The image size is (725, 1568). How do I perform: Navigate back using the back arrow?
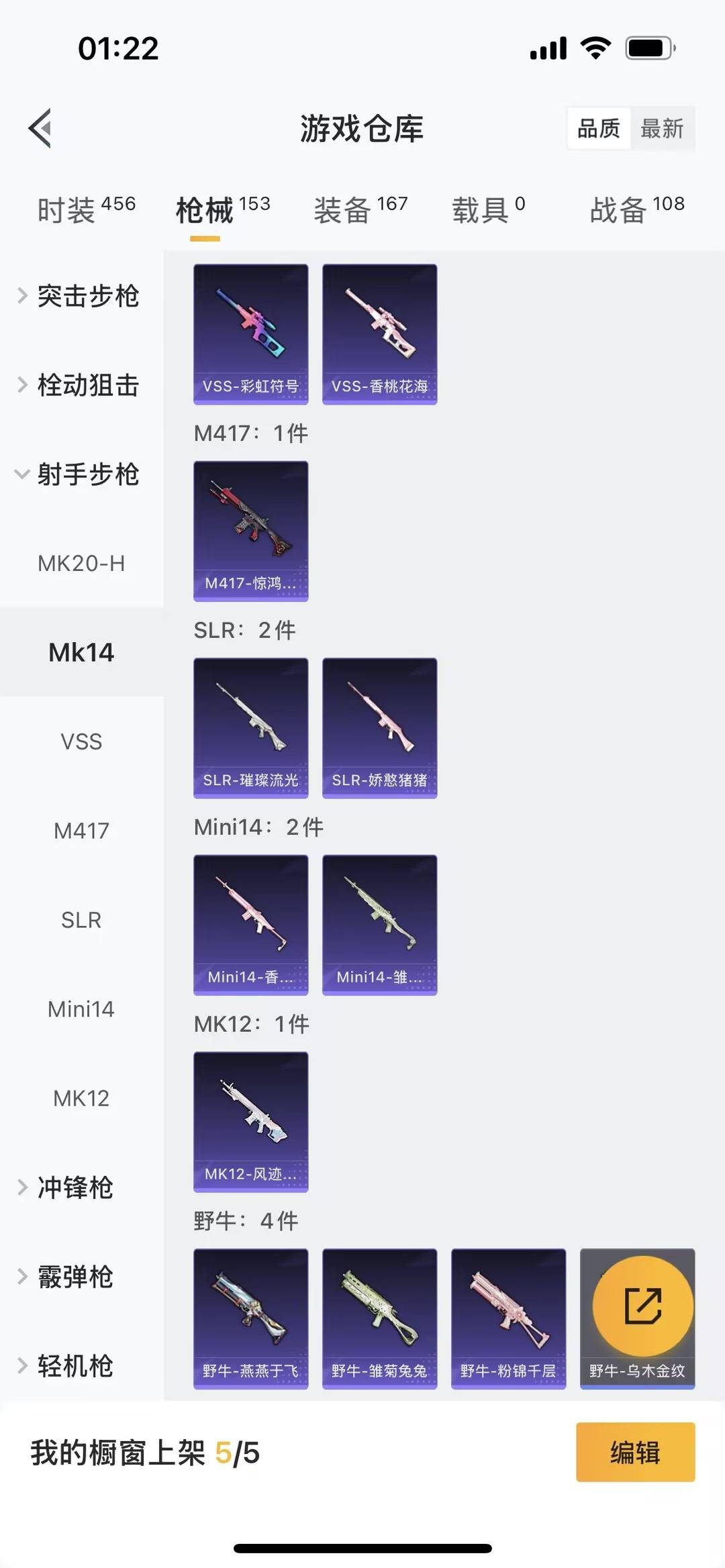[x=40, y=128]
